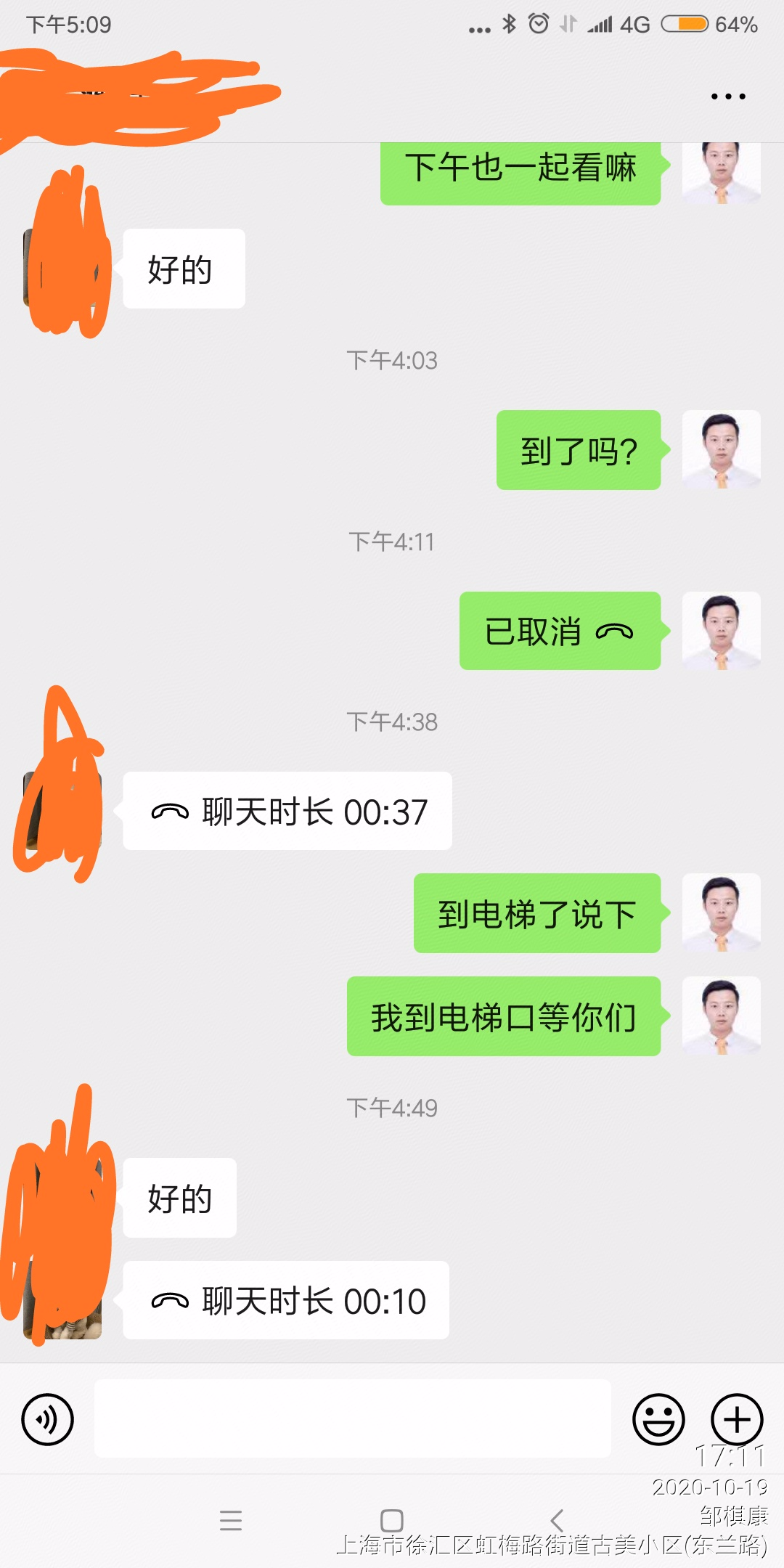This screenshot has width=784, height=1568.
Task: Go to the system home screen
Action: [x=392, y=1520]
